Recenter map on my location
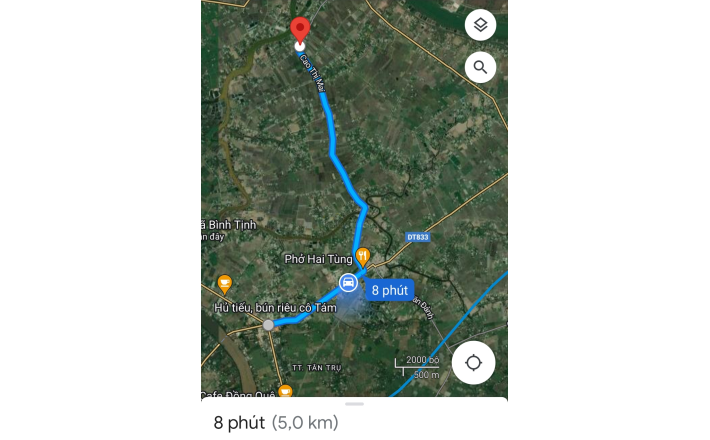710x440 pixels. tap(473, 362)
